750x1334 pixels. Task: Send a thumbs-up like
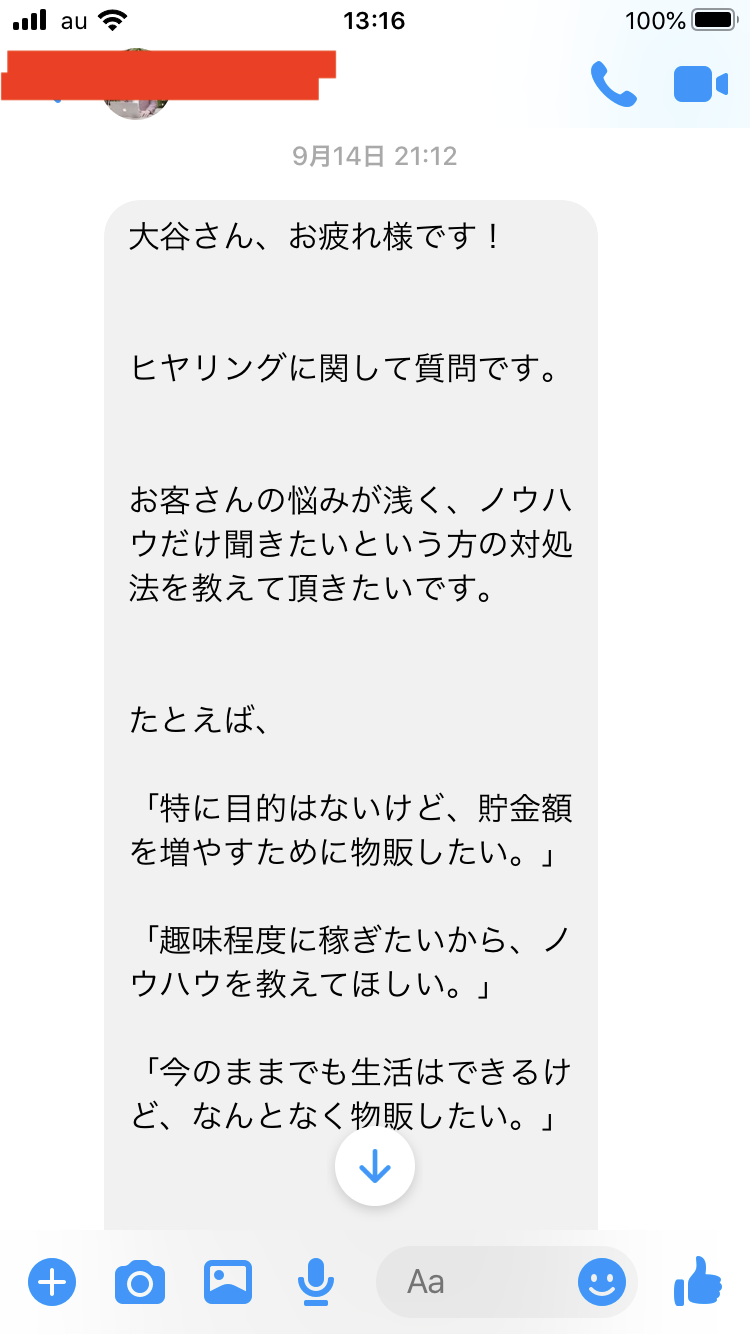pyautogui.click(x=698, y=1280)
